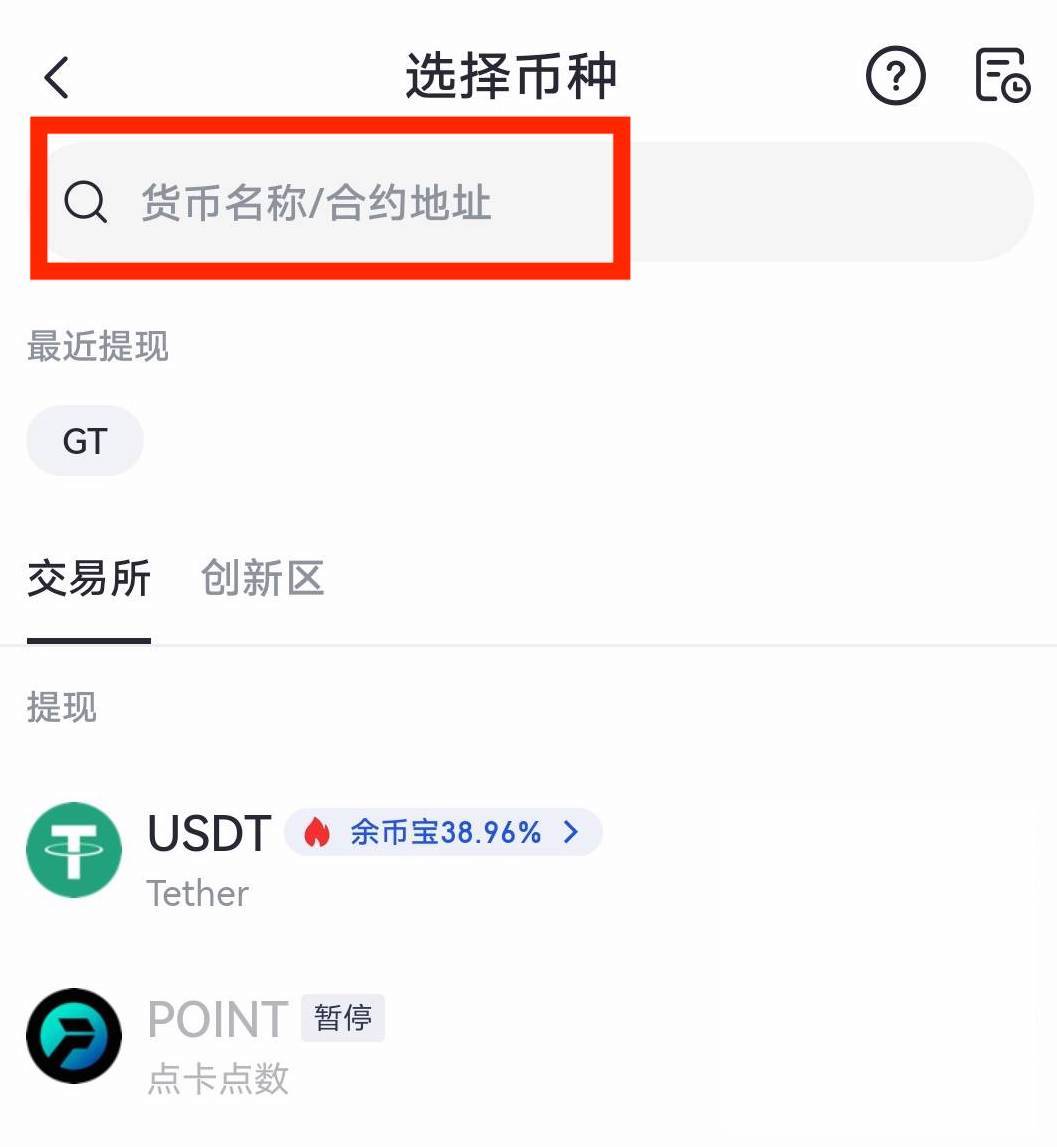Click the 货币名称/合约地址 search field
The height and width of the screenshot is (1147, 1057).
[315, 201]
